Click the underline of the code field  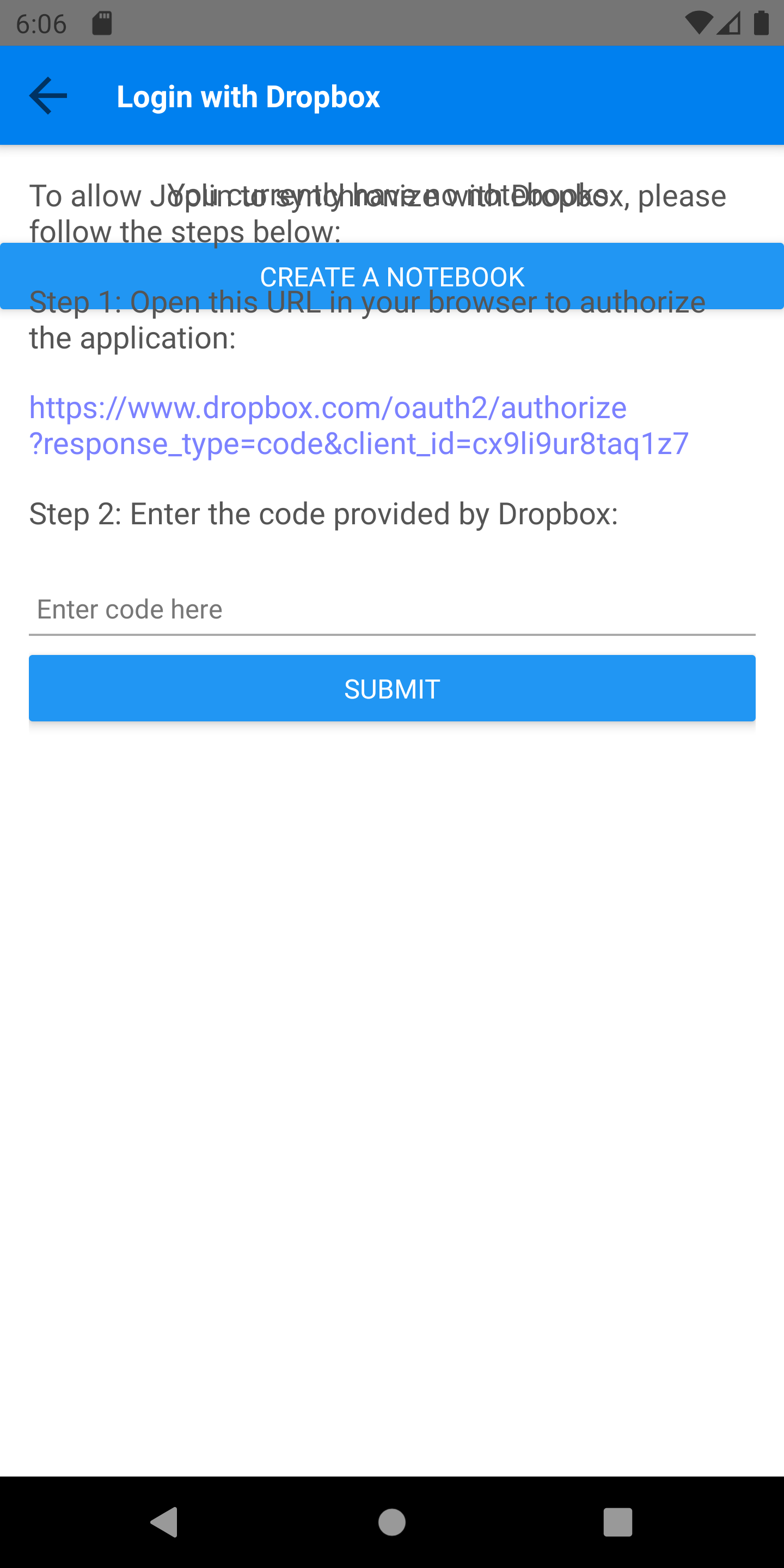pos(391,635)
